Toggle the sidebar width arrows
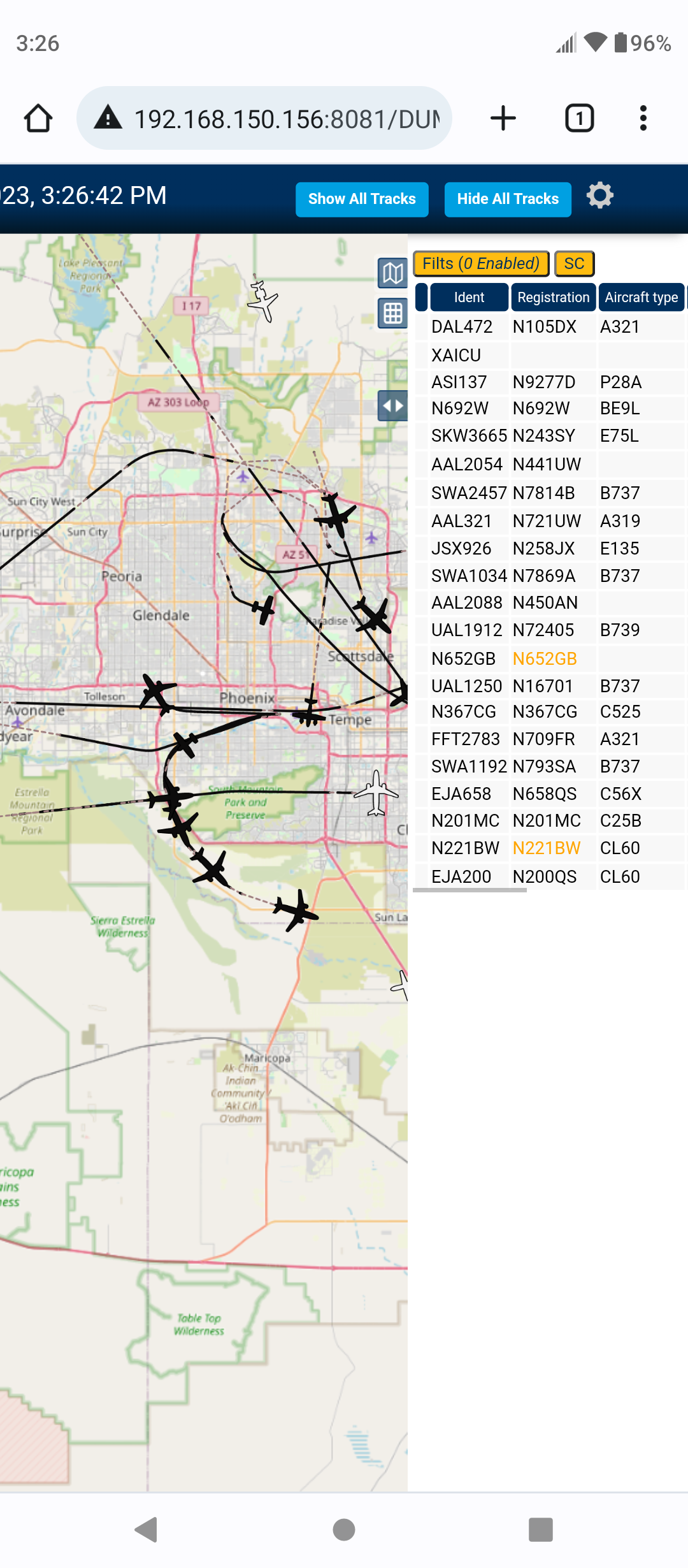 pos(392,406)
